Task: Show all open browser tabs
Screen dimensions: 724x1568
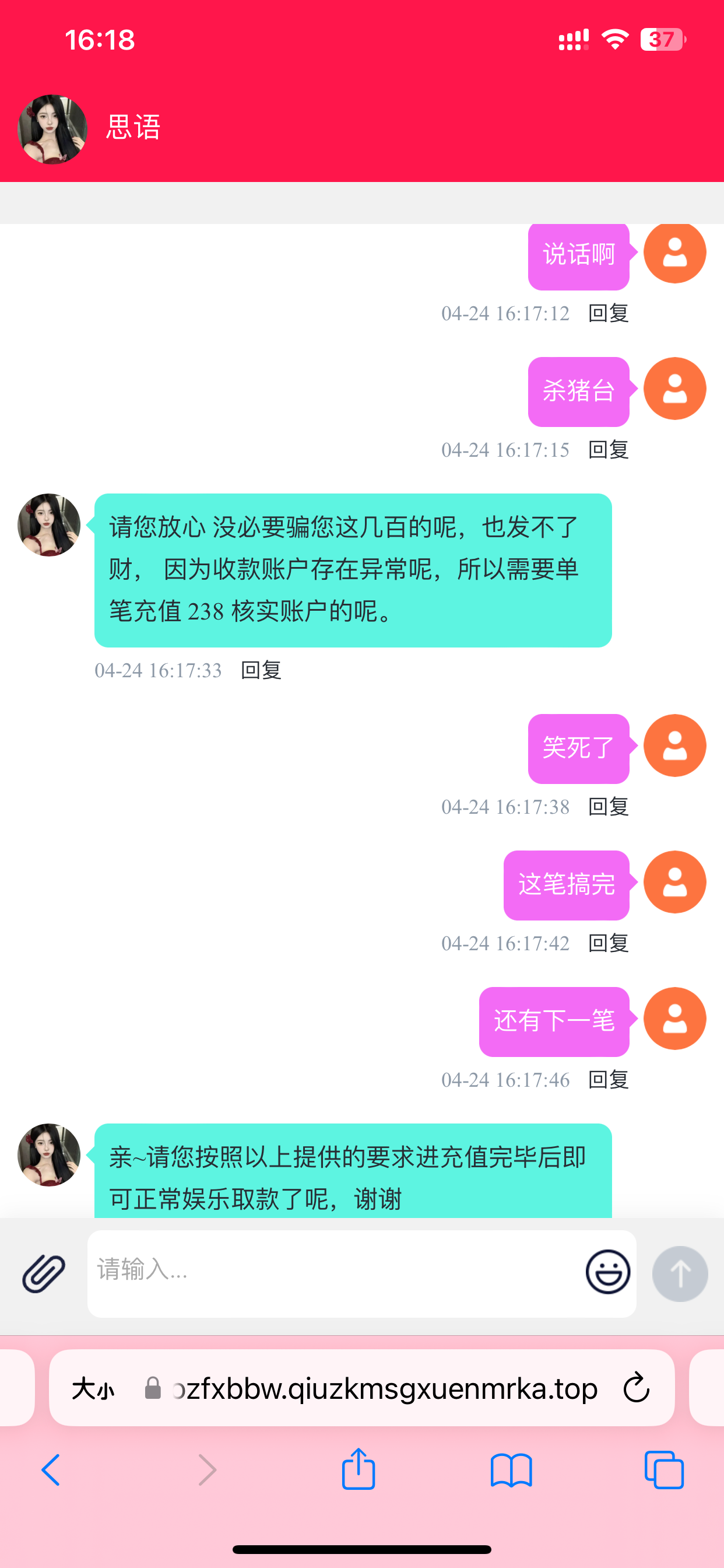Action: pyautogui.click(x=664, y=1471)
